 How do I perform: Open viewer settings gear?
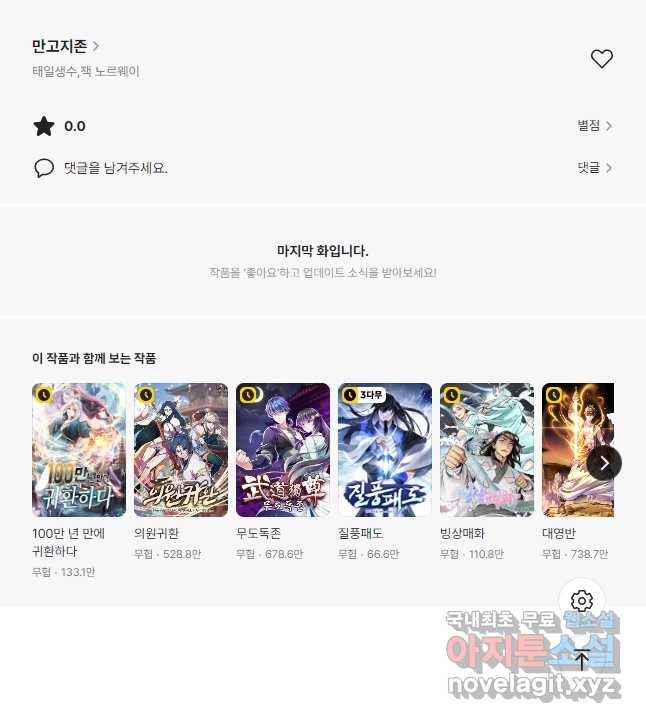pos(582,601)
